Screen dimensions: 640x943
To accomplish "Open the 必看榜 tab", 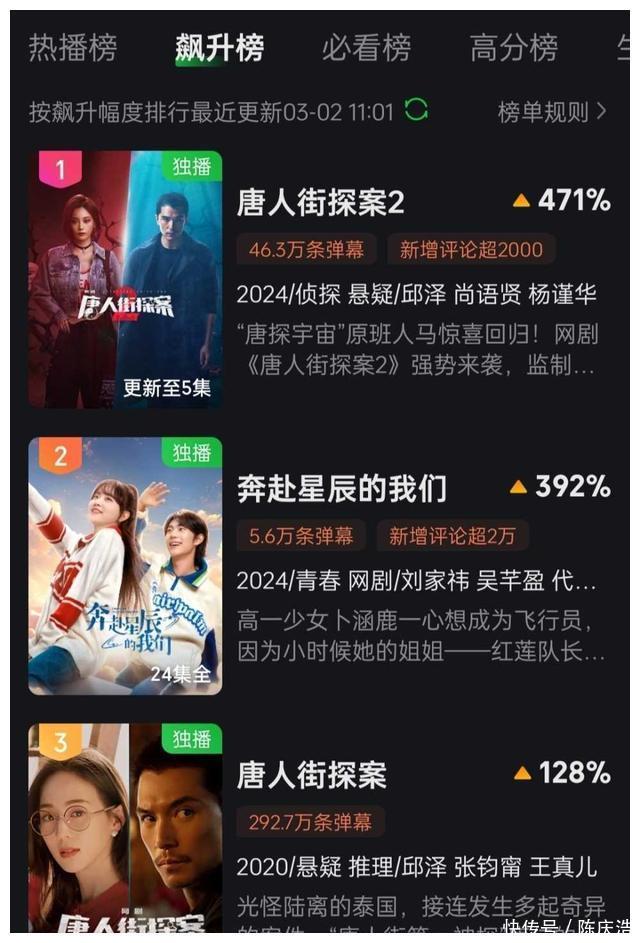I will click(366, 47).
